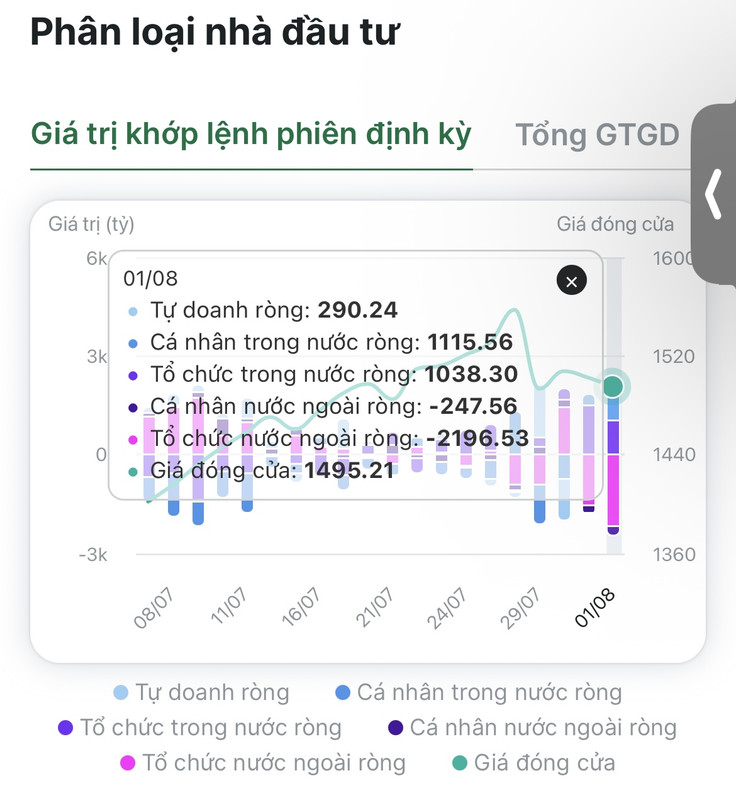Open the side panel arrow handle

(714, 195)
